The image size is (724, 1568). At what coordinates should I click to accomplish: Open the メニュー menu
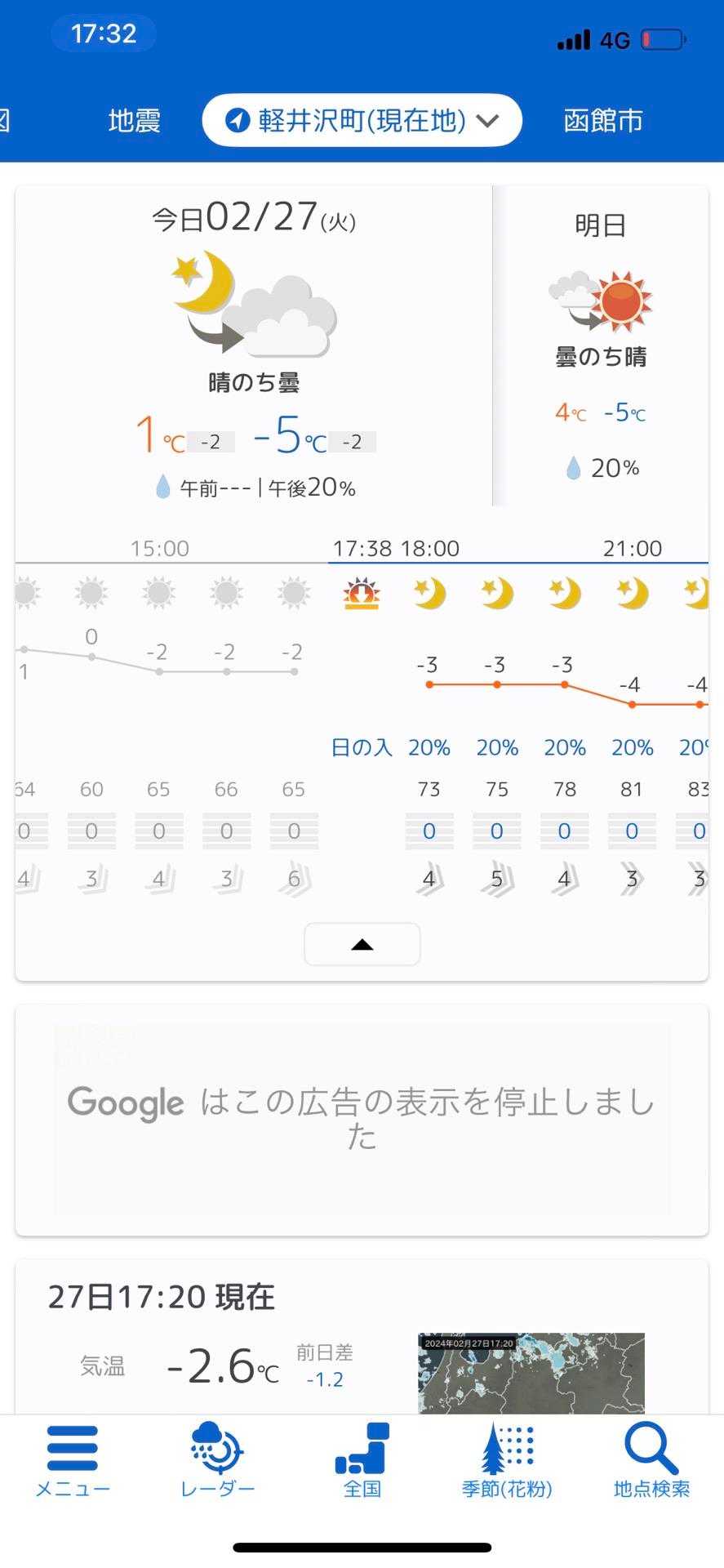(x=73, y=1461)
